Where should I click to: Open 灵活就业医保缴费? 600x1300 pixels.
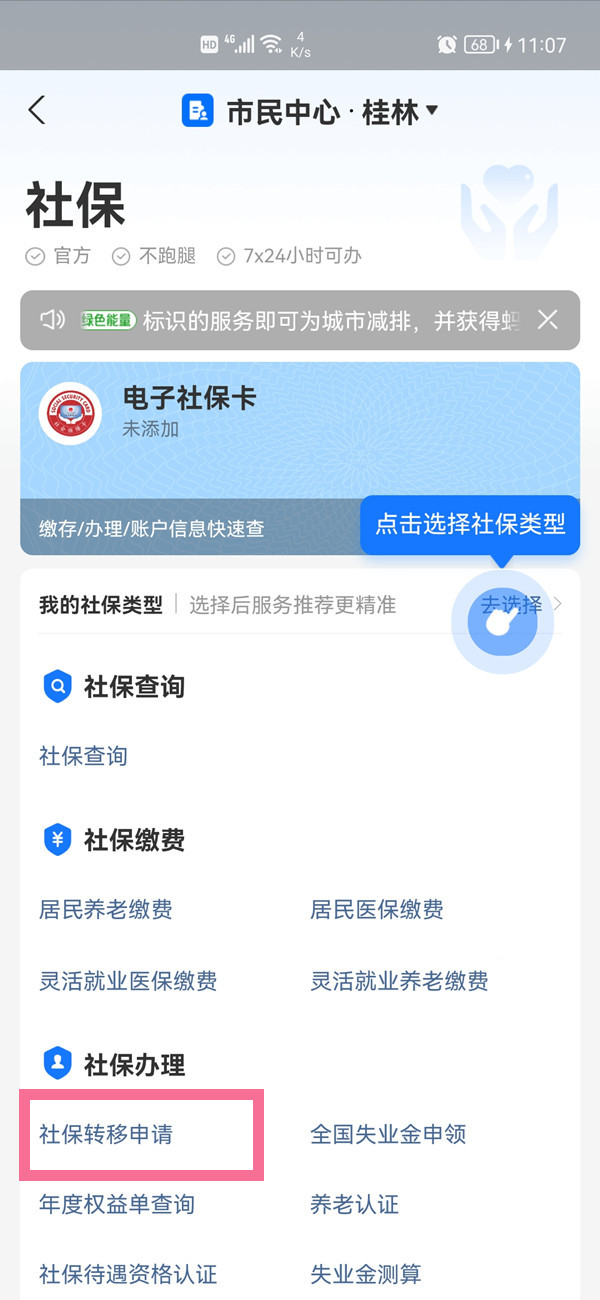click(x=128, y=981)
